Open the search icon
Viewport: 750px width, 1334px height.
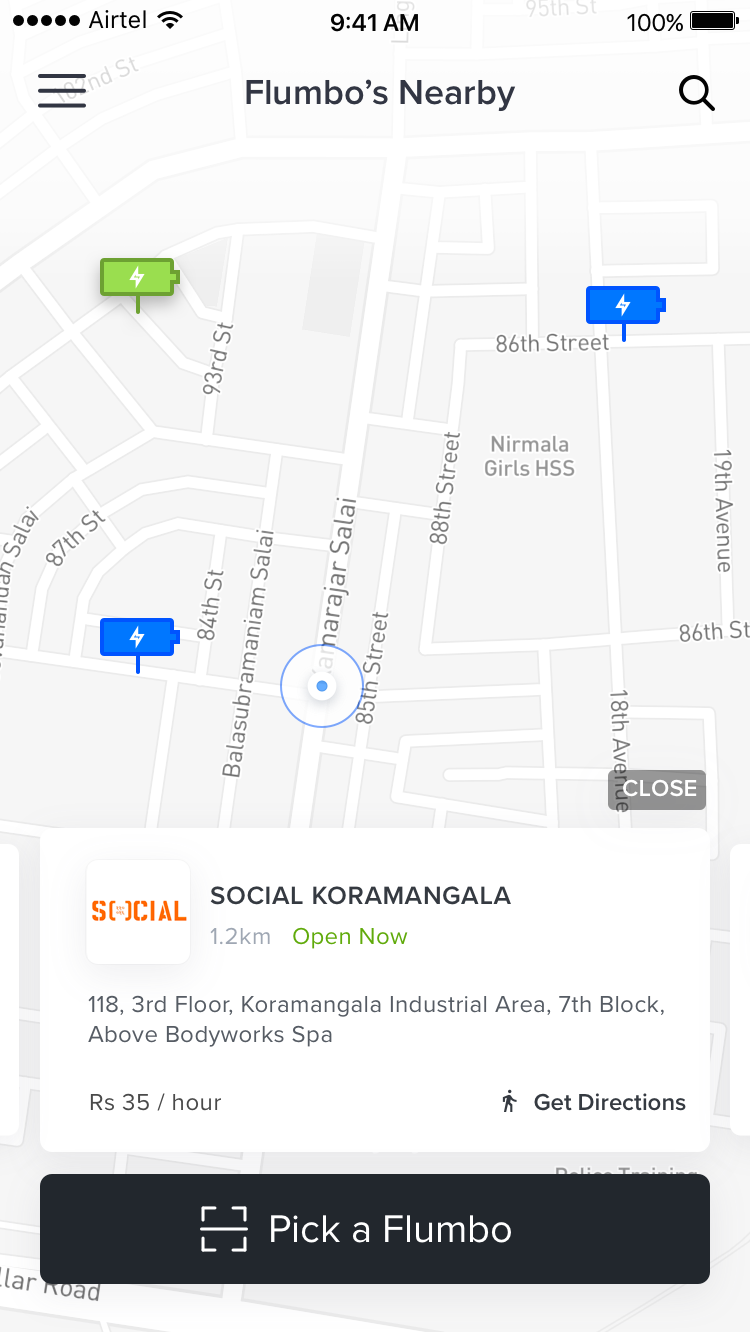[x=696, y=93]
